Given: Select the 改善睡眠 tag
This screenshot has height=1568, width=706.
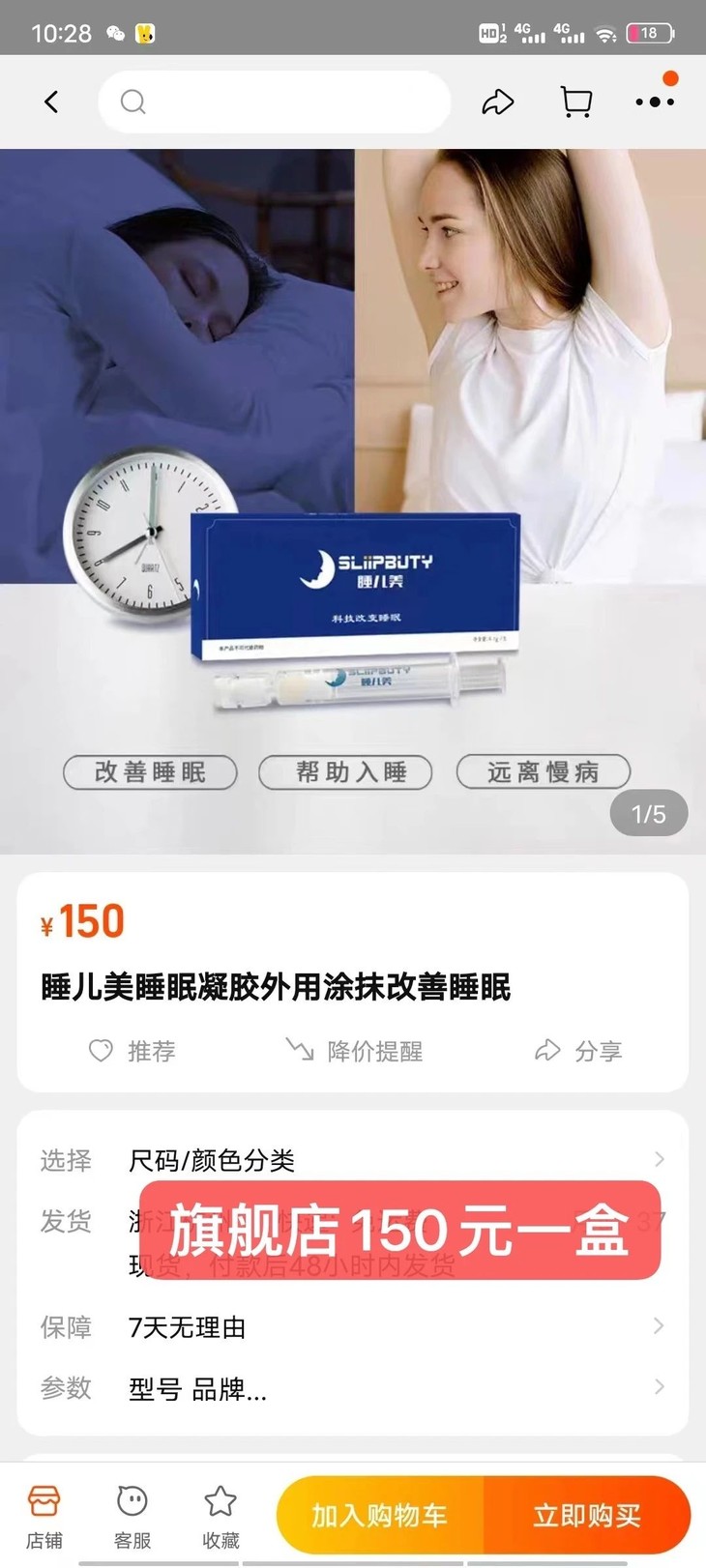Looking at the screenshot, I should coord(150,772).
